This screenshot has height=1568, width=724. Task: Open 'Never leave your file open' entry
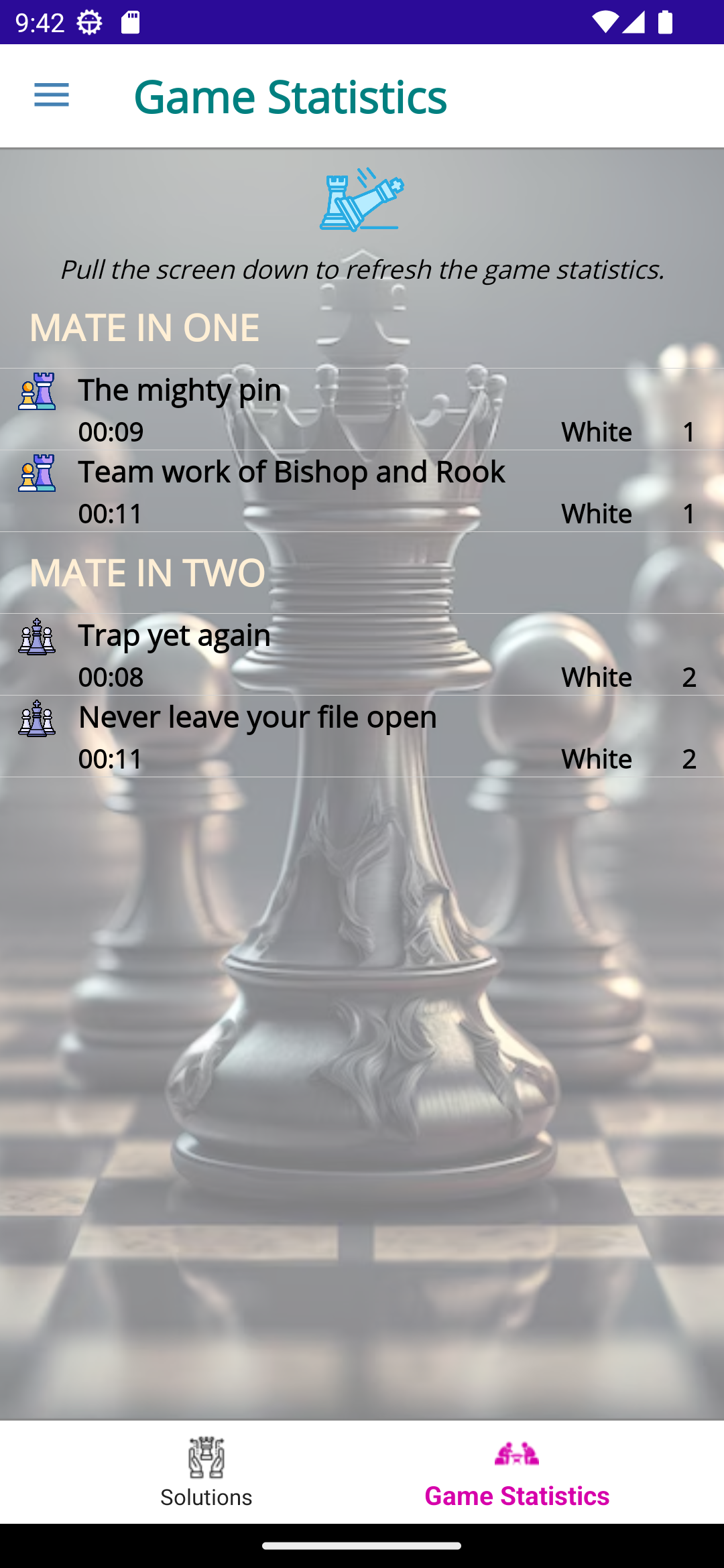coord(362,736)
